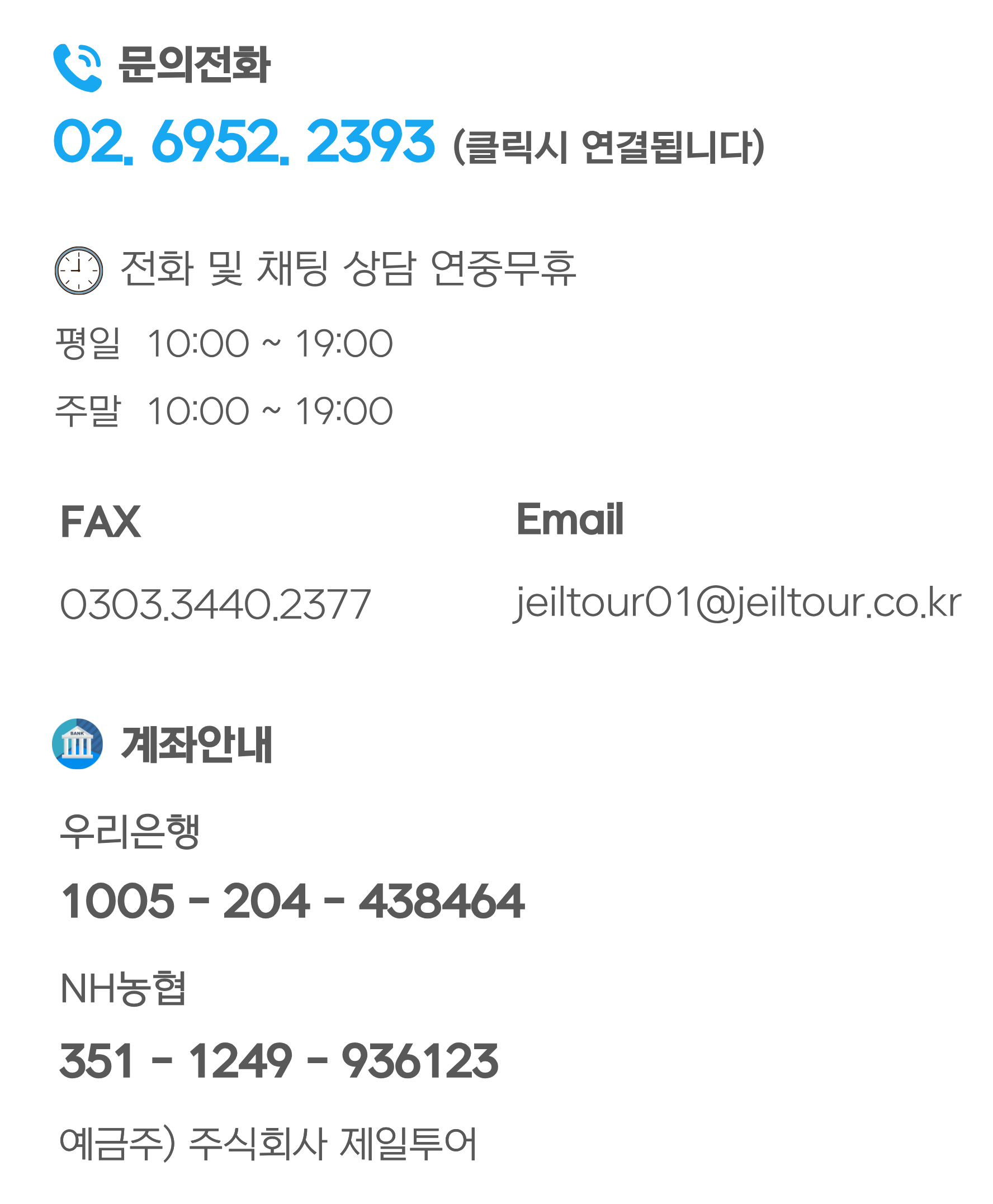Call the inquiry number 02. 6952. 2393
The width and height of the screenshot is (993, 1204).
(244, 141)
